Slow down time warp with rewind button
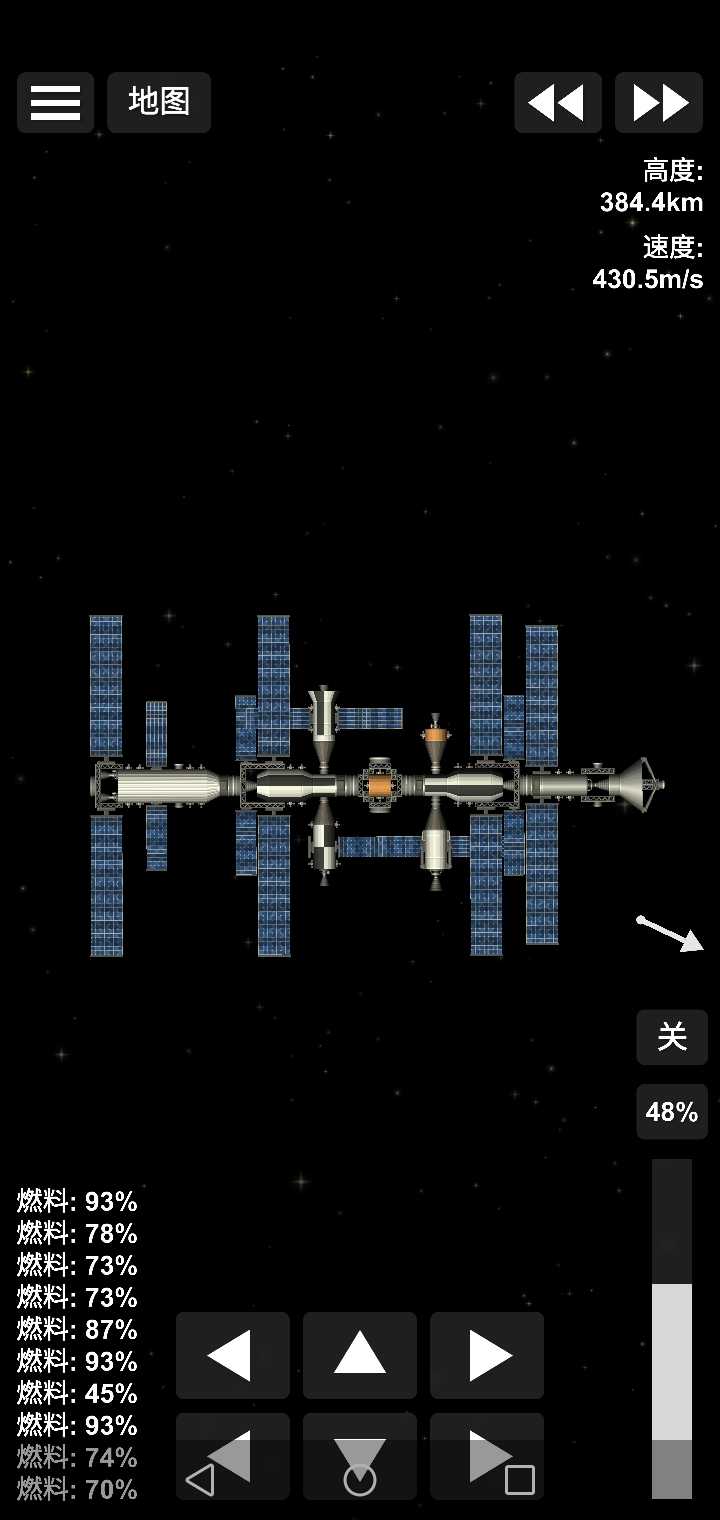The width and height of the screenshot is (720, 1520). (x=557, y=102)
